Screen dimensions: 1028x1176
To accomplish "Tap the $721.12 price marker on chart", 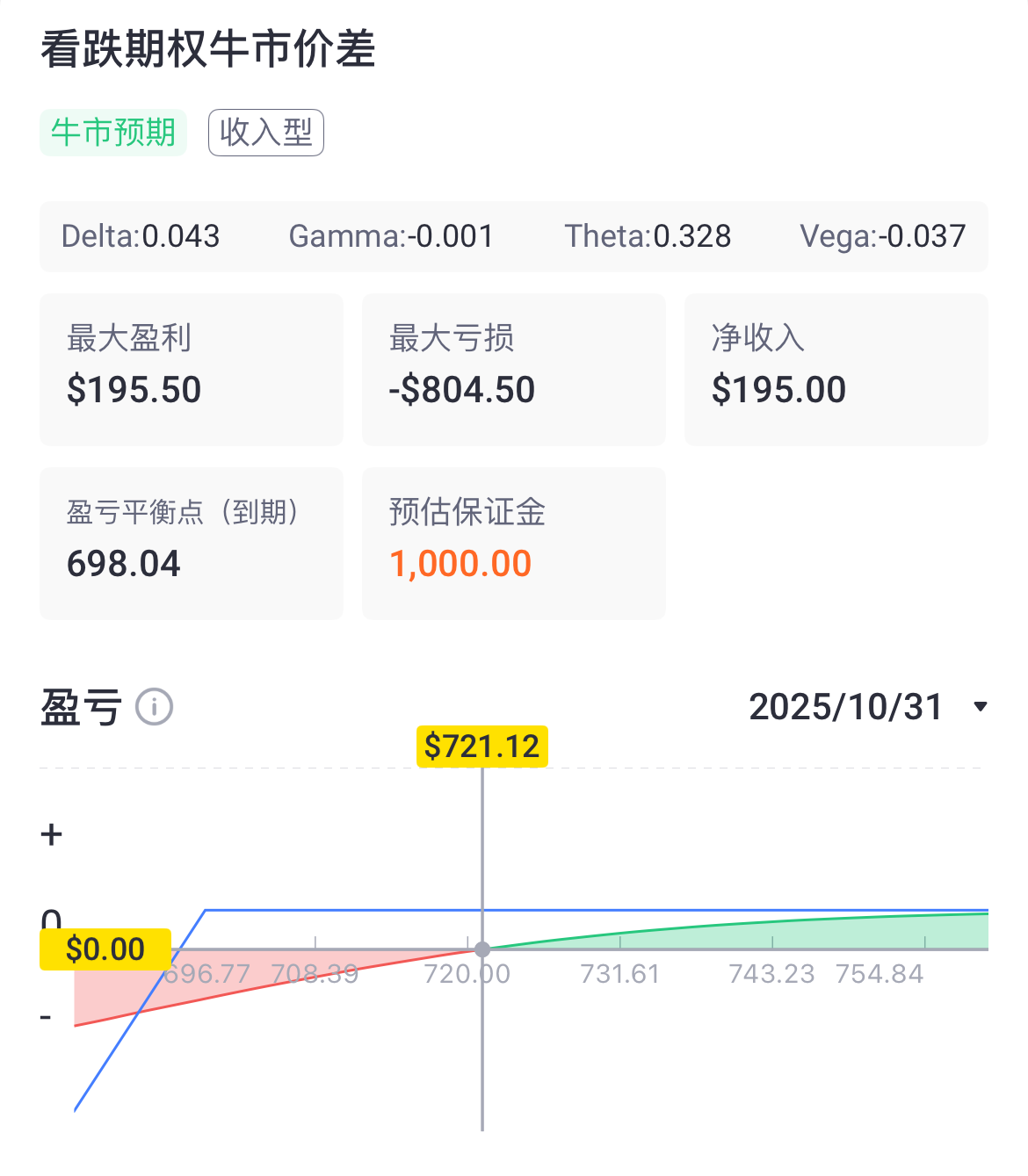I will (481, 747).
